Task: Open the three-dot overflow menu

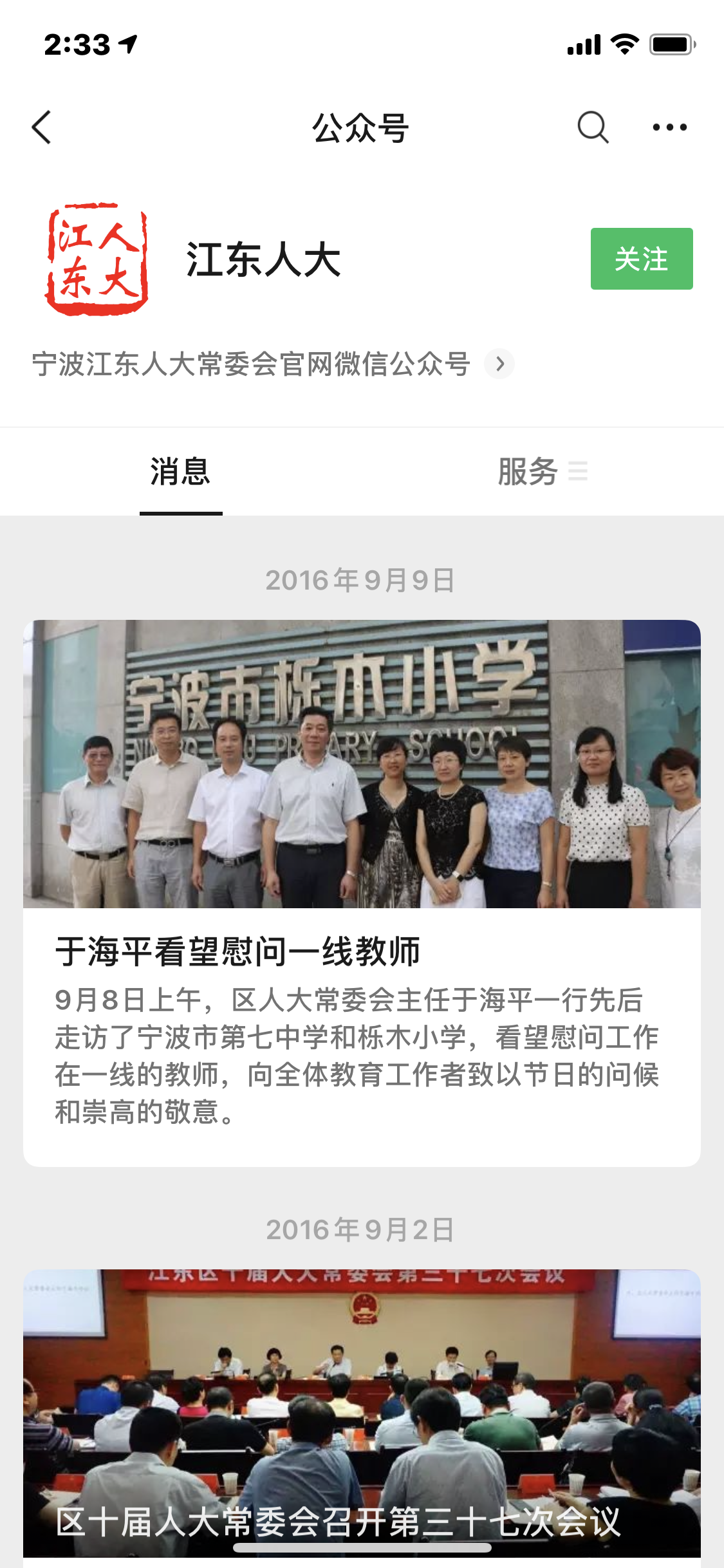Action: 669,127
